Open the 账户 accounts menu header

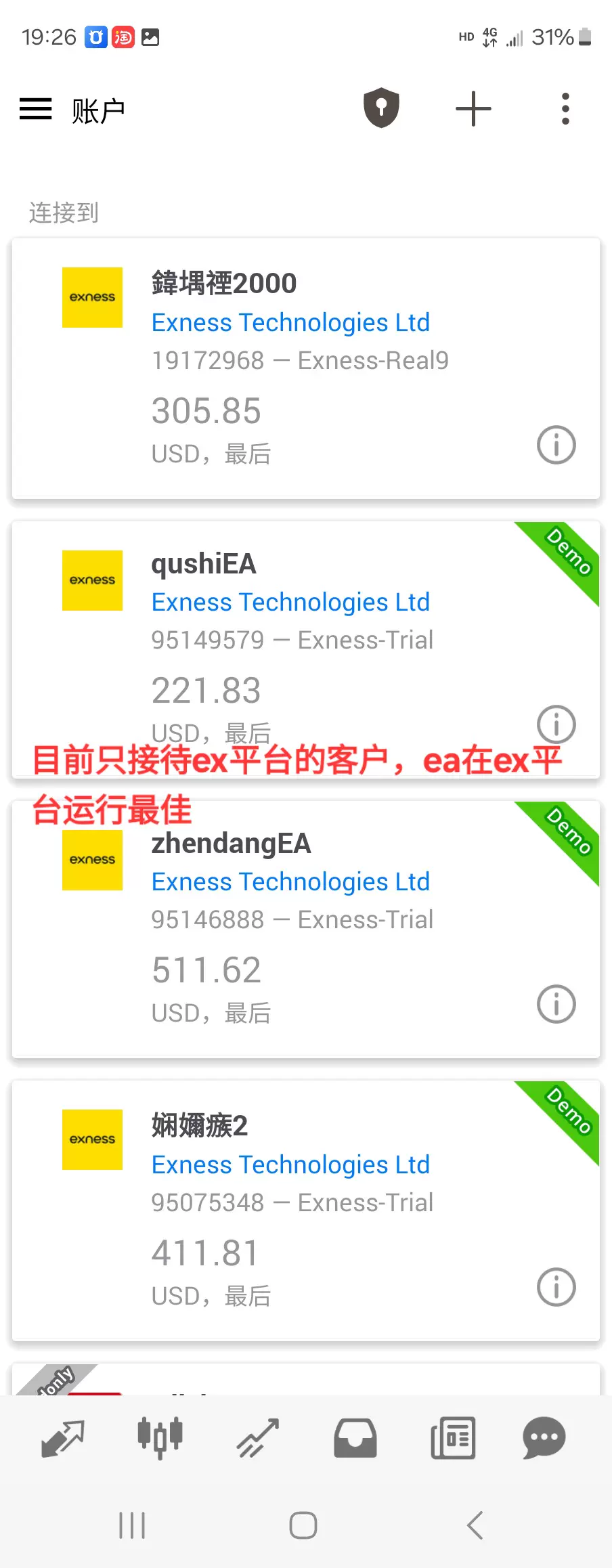point(98,110)
